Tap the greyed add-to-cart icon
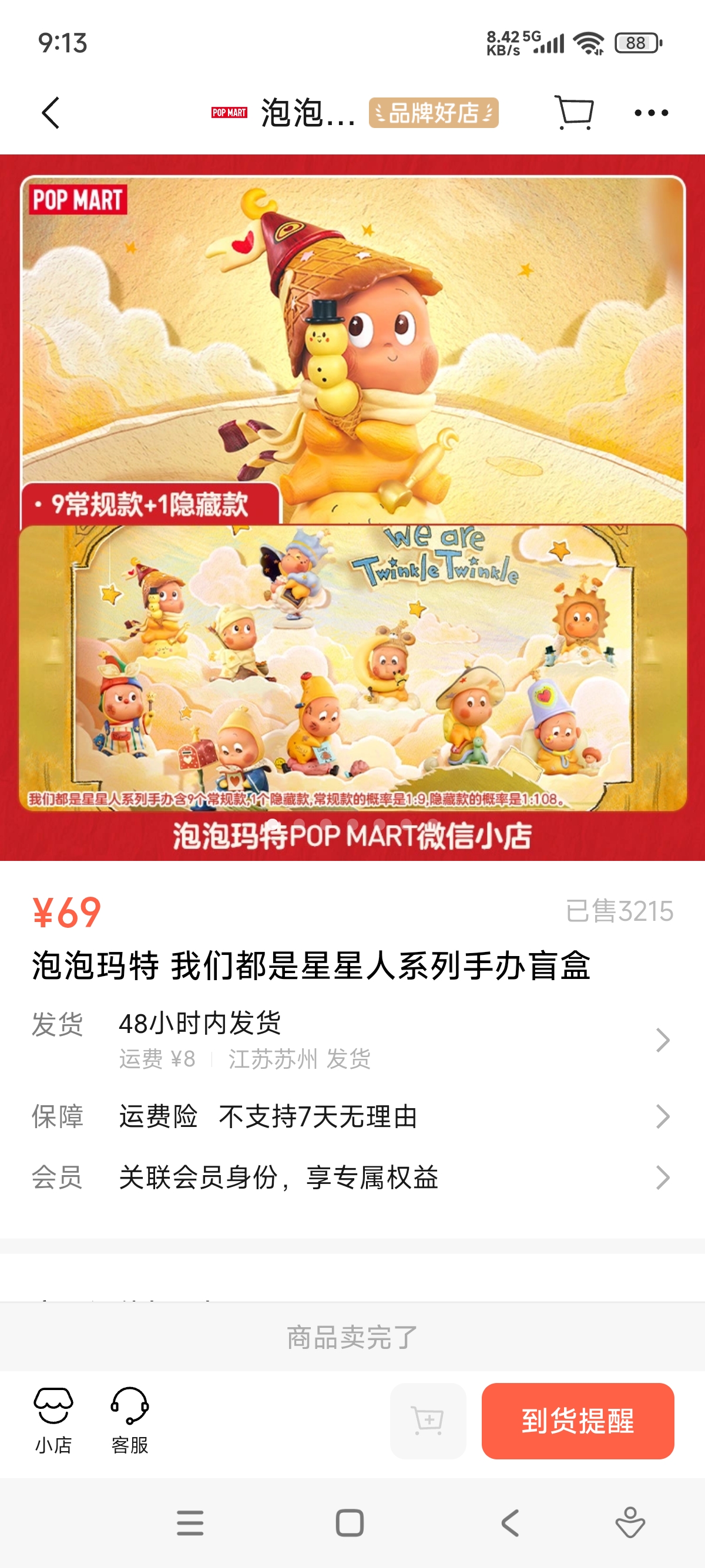The width and height of the screenshot is (705, 1568). tap(428, 1421)
